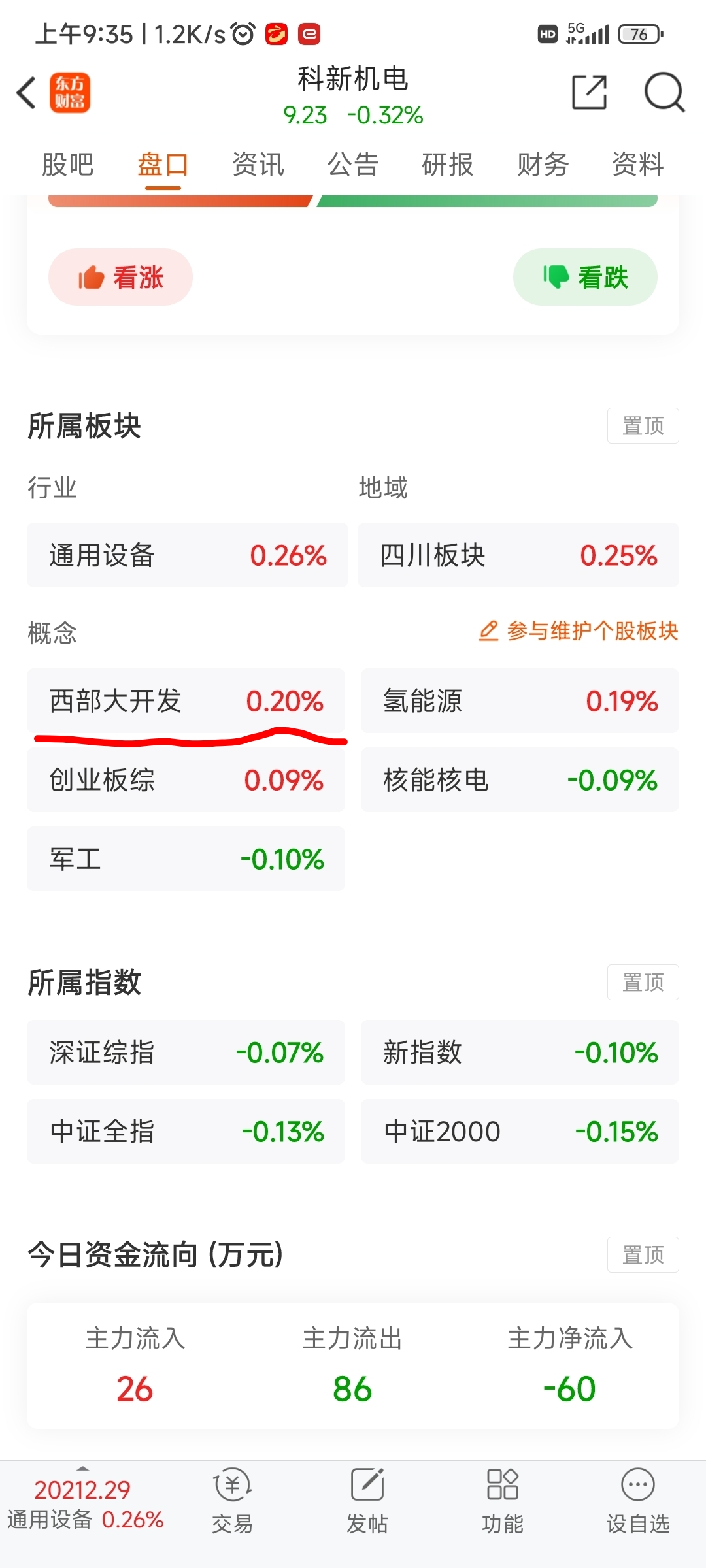Pin 所属指数 section with 置顶
Viewport: 706px width, 1568px height.
[x=643, y=981]
